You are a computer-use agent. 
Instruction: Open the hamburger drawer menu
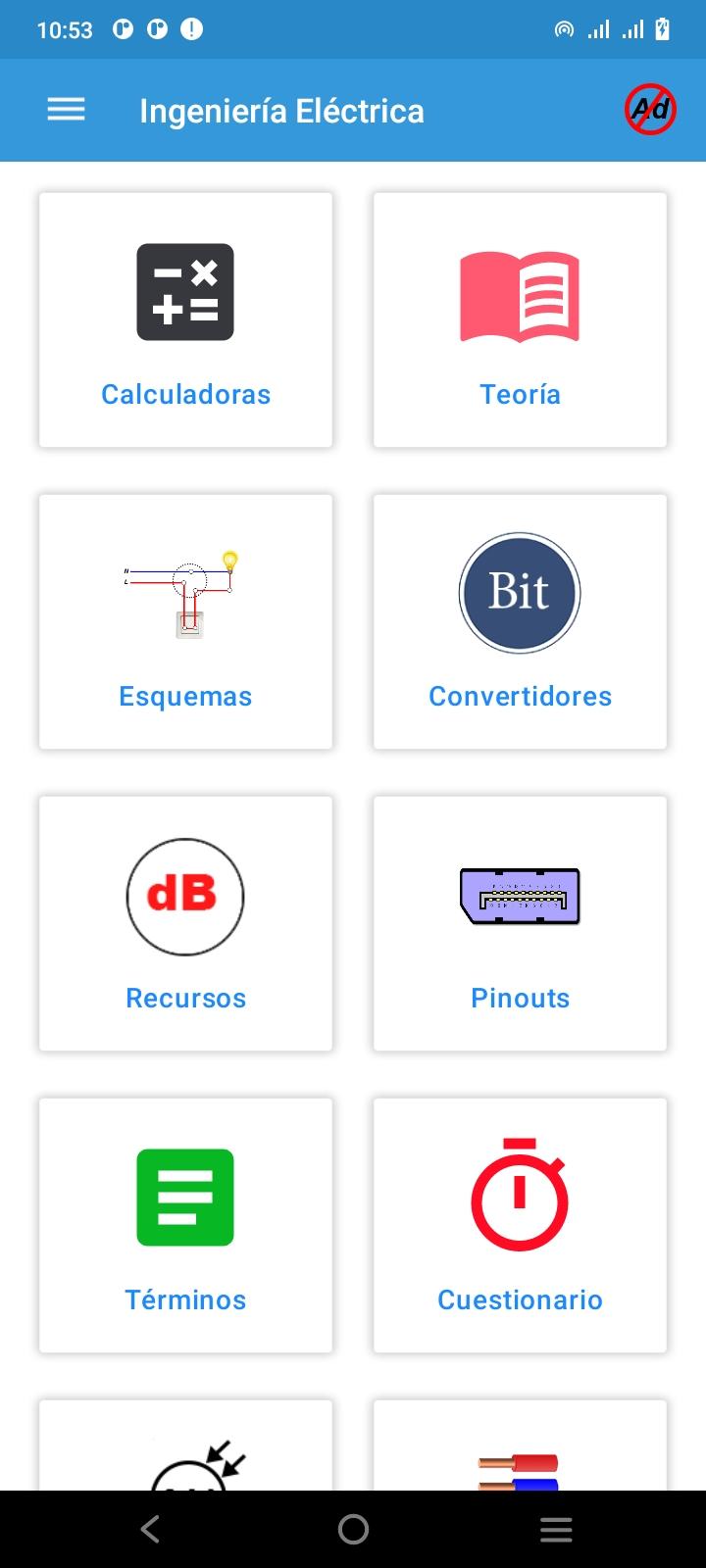coord(66,110)
